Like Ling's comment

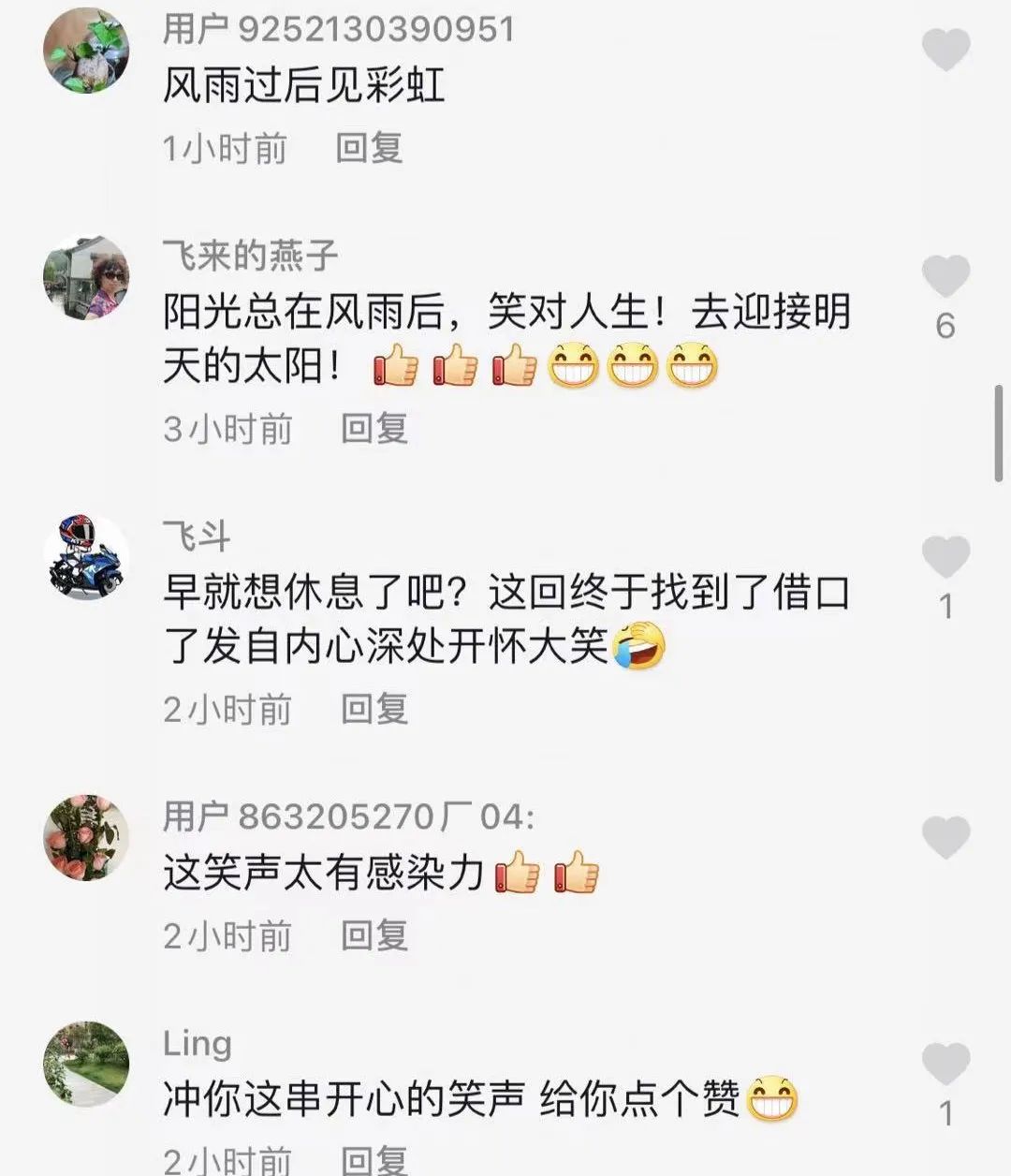pyautogui.click(x=945, y=1064)
